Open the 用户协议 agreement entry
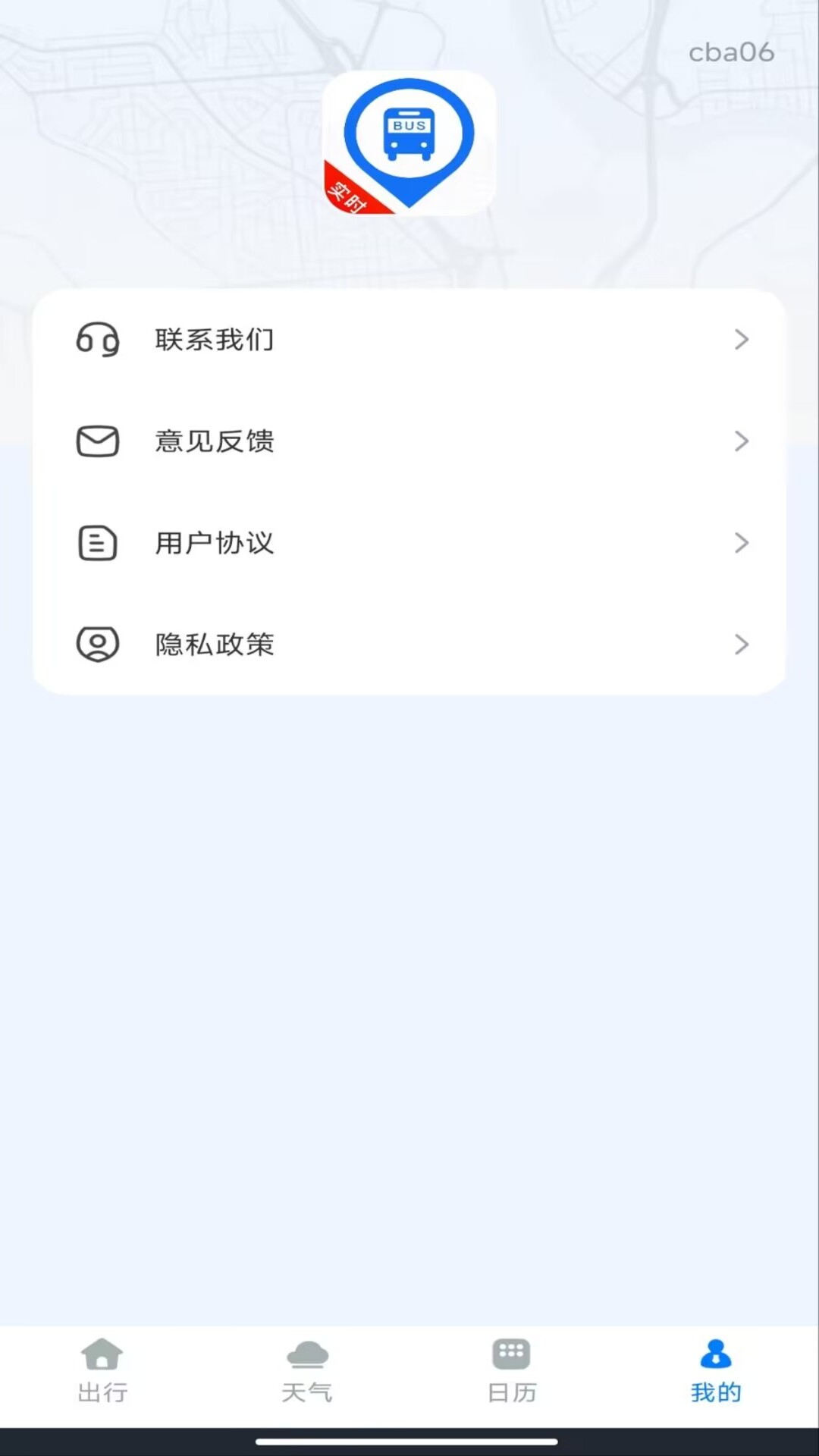819x1456 pixels. tap(409, 543)
